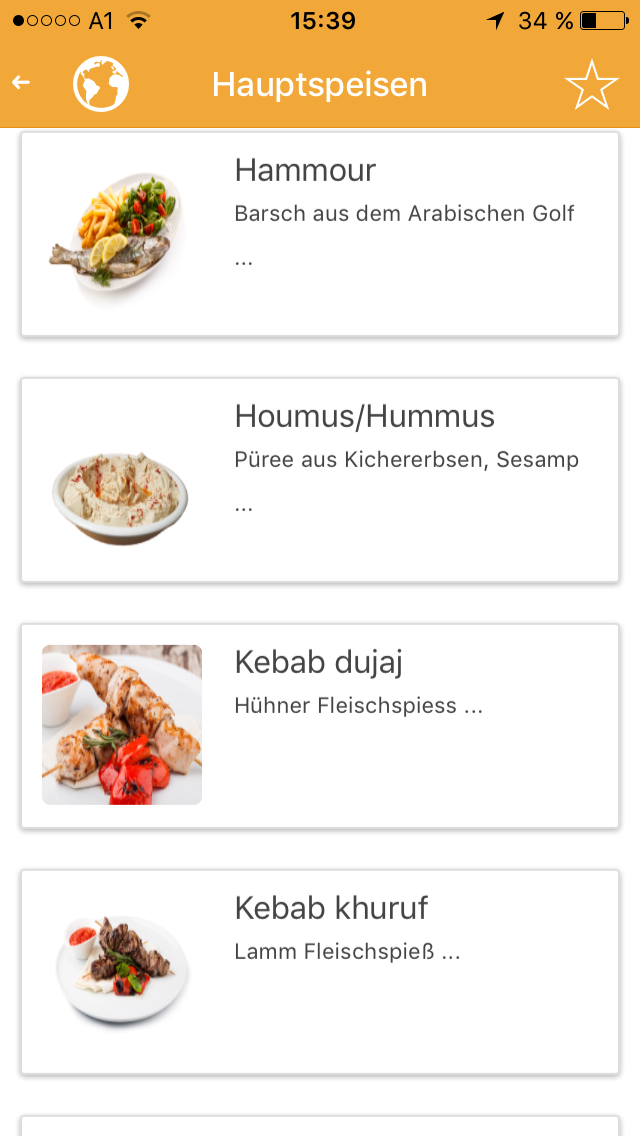
Task: Open the Hammour dish card
Action: tap(320, 234)
